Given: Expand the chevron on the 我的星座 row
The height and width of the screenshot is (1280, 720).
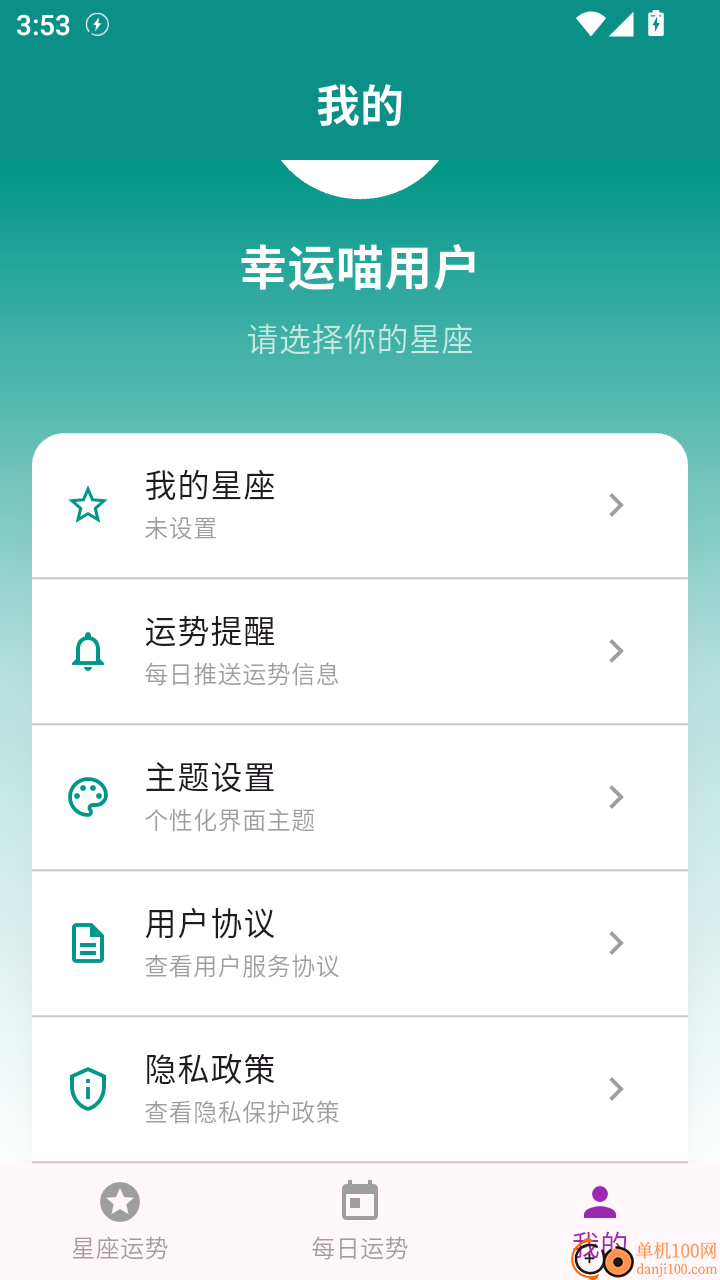Looking at the screenshot, I should click(616, 505).
